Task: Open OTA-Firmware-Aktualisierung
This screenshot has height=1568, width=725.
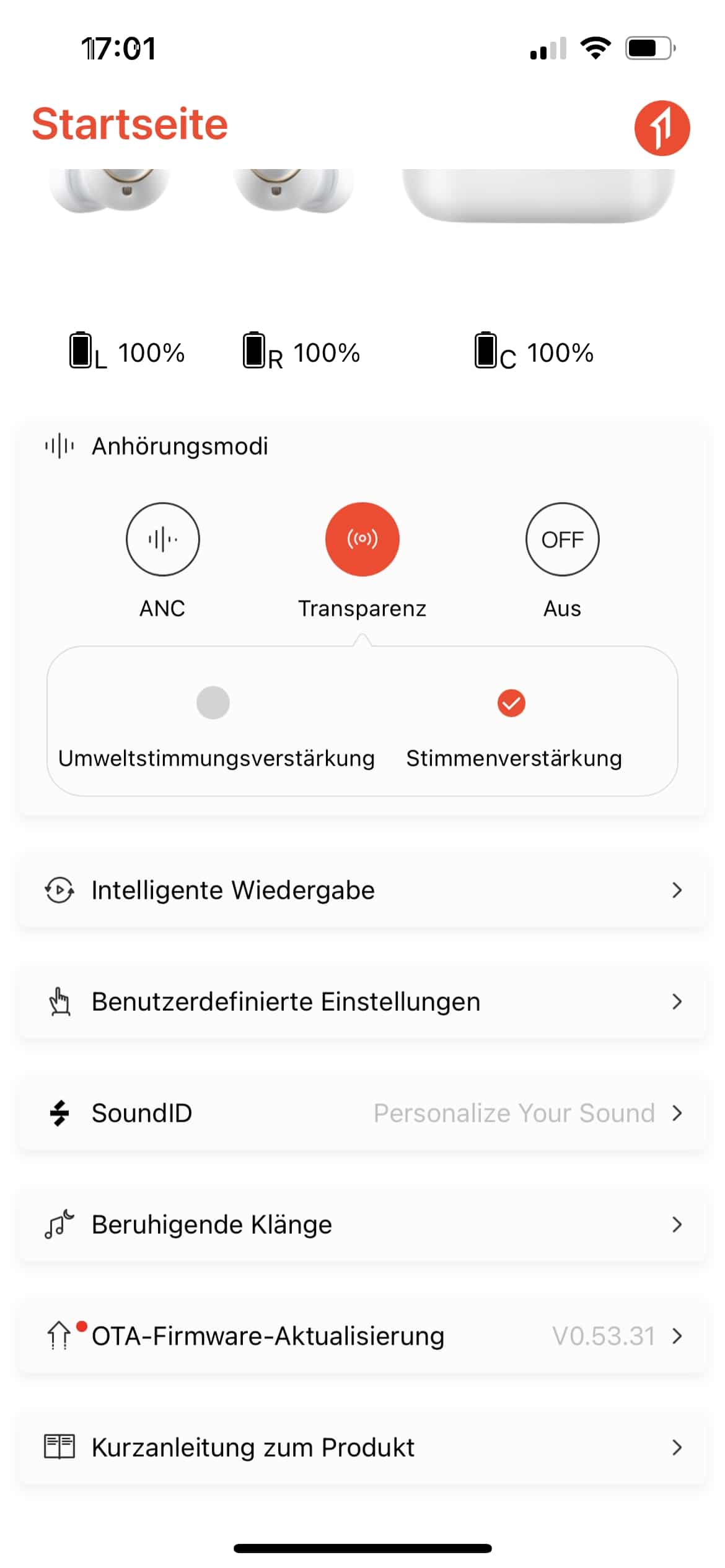Action: [x=362, y=1336]
